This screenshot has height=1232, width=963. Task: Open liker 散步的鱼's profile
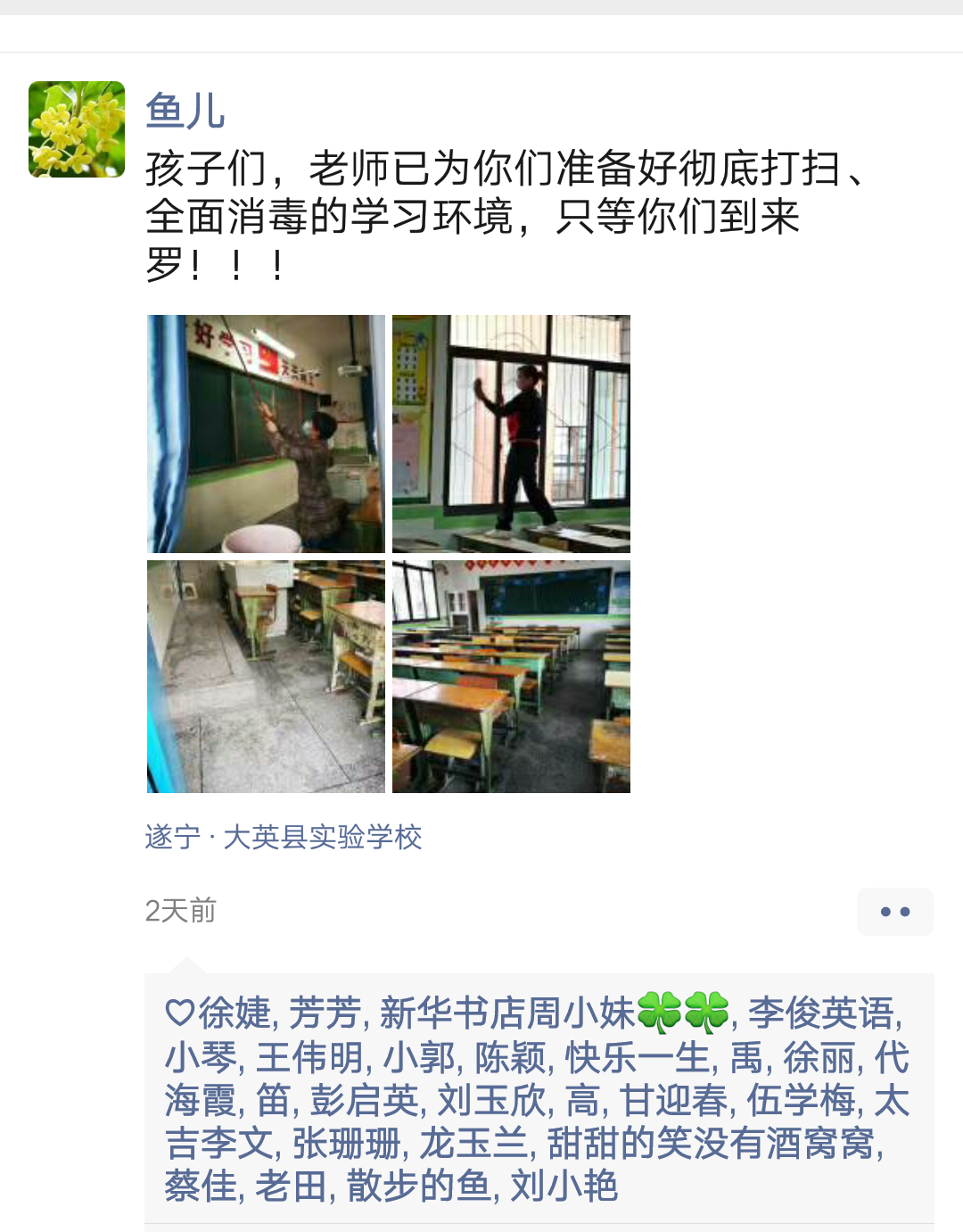tap(419, 1186)
